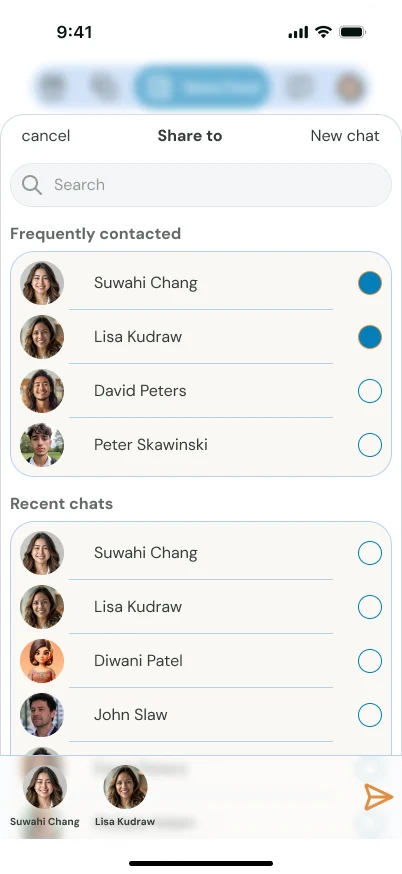Deselect Lisa Kudraw under Frequently contacted
This screenshot has width=402, height=874.
pos(370,337)
